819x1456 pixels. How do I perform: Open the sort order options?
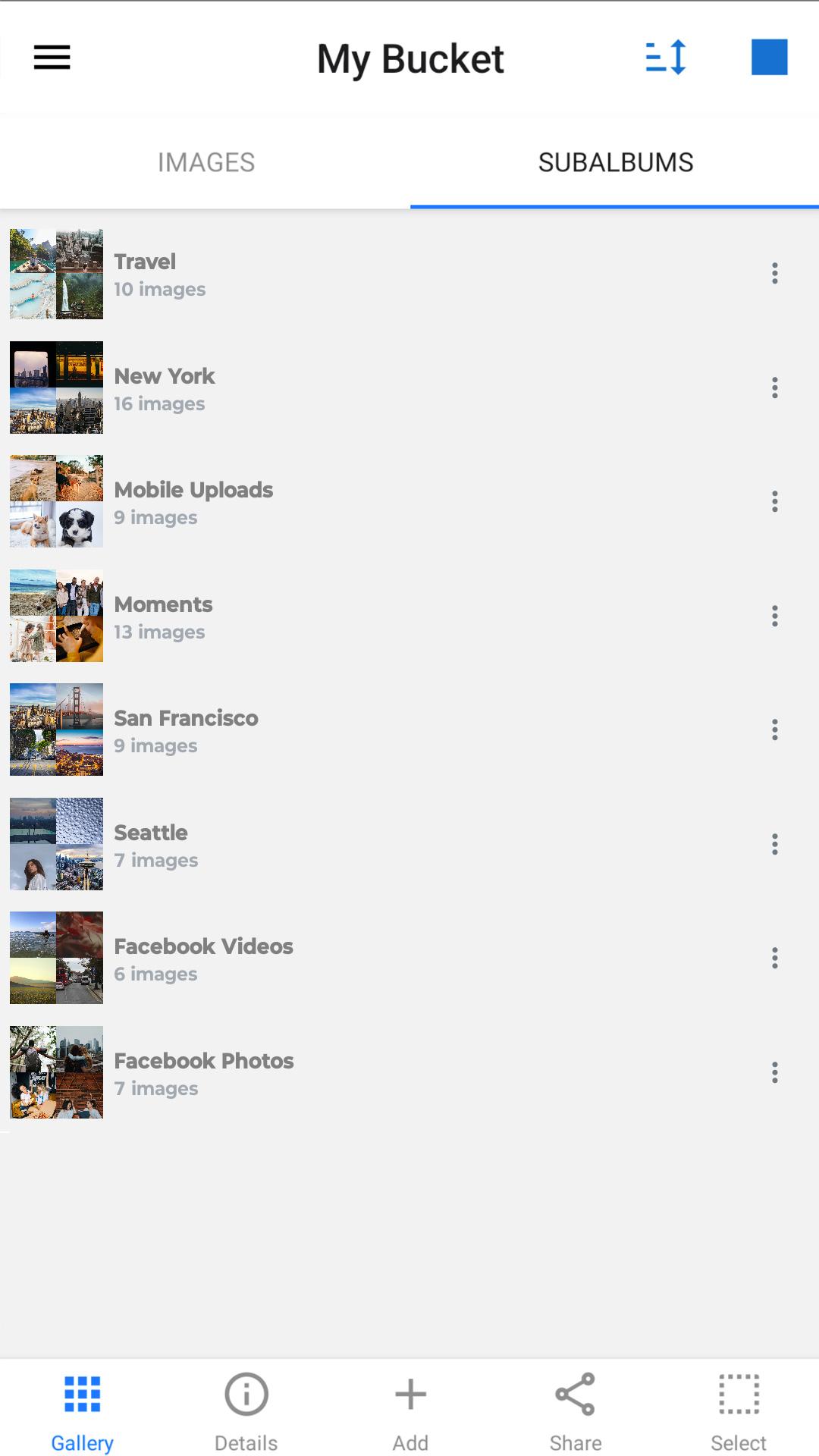pos(666,58)
